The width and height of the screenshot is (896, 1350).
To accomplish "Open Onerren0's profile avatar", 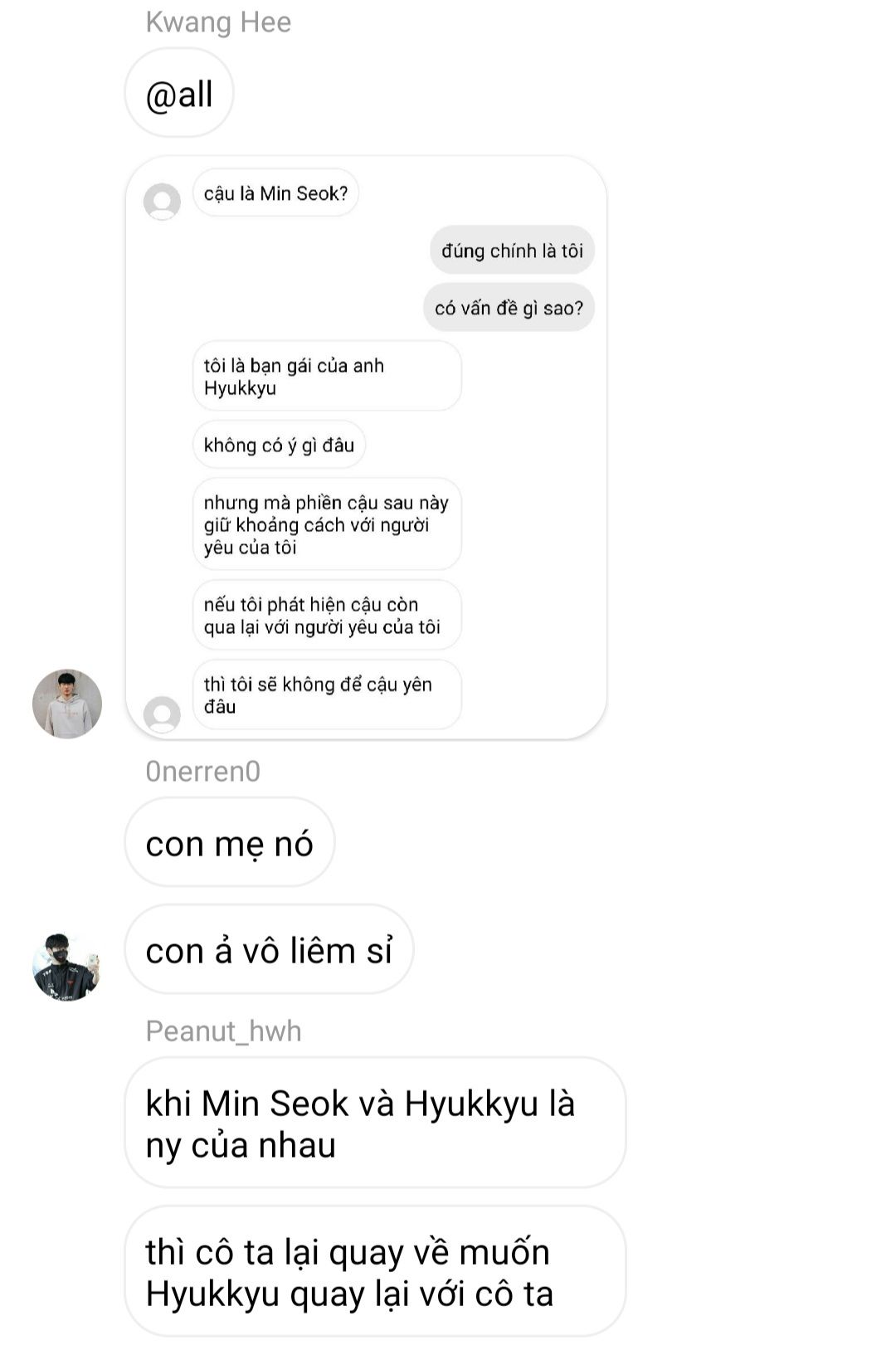I will [x=66, y=967].
